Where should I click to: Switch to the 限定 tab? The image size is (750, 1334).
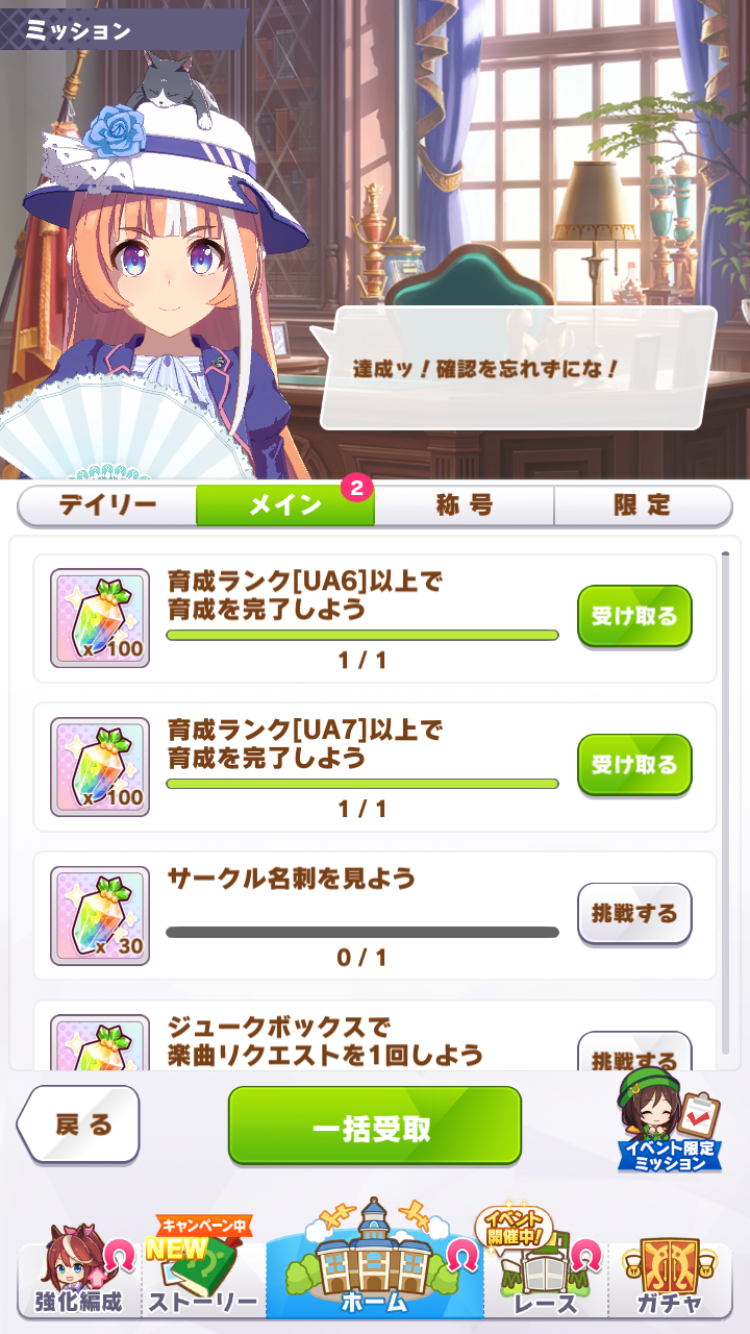[642, 505]
